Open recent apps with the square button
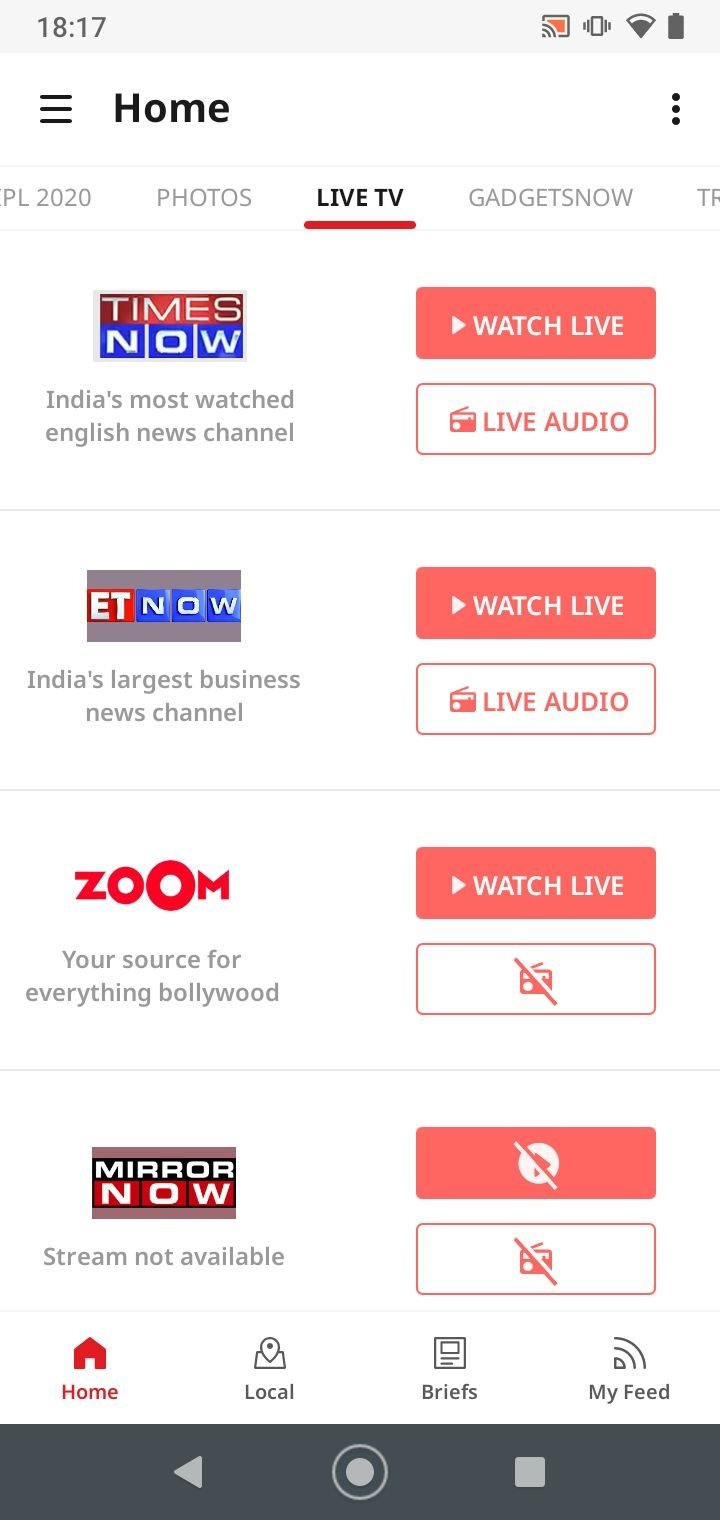 (x=529, y=1472)
